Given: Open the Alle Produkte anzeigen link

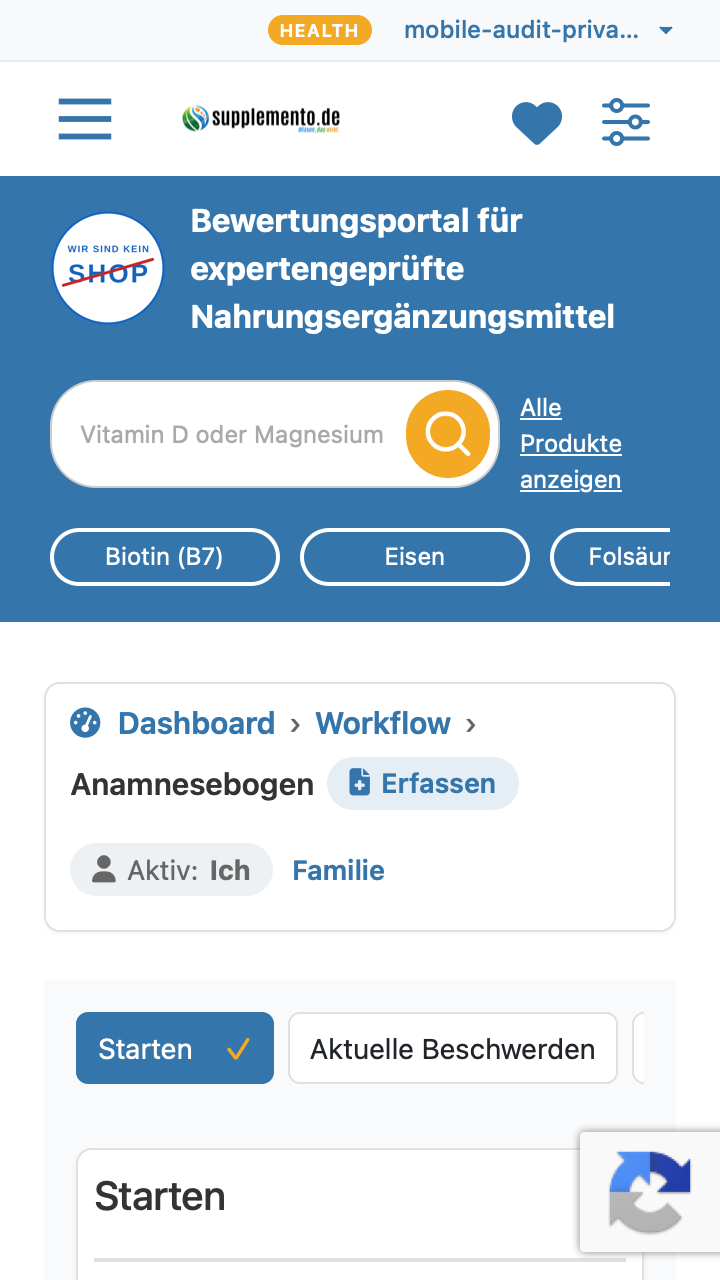Looking at the screenshot, I should point(570,443).
